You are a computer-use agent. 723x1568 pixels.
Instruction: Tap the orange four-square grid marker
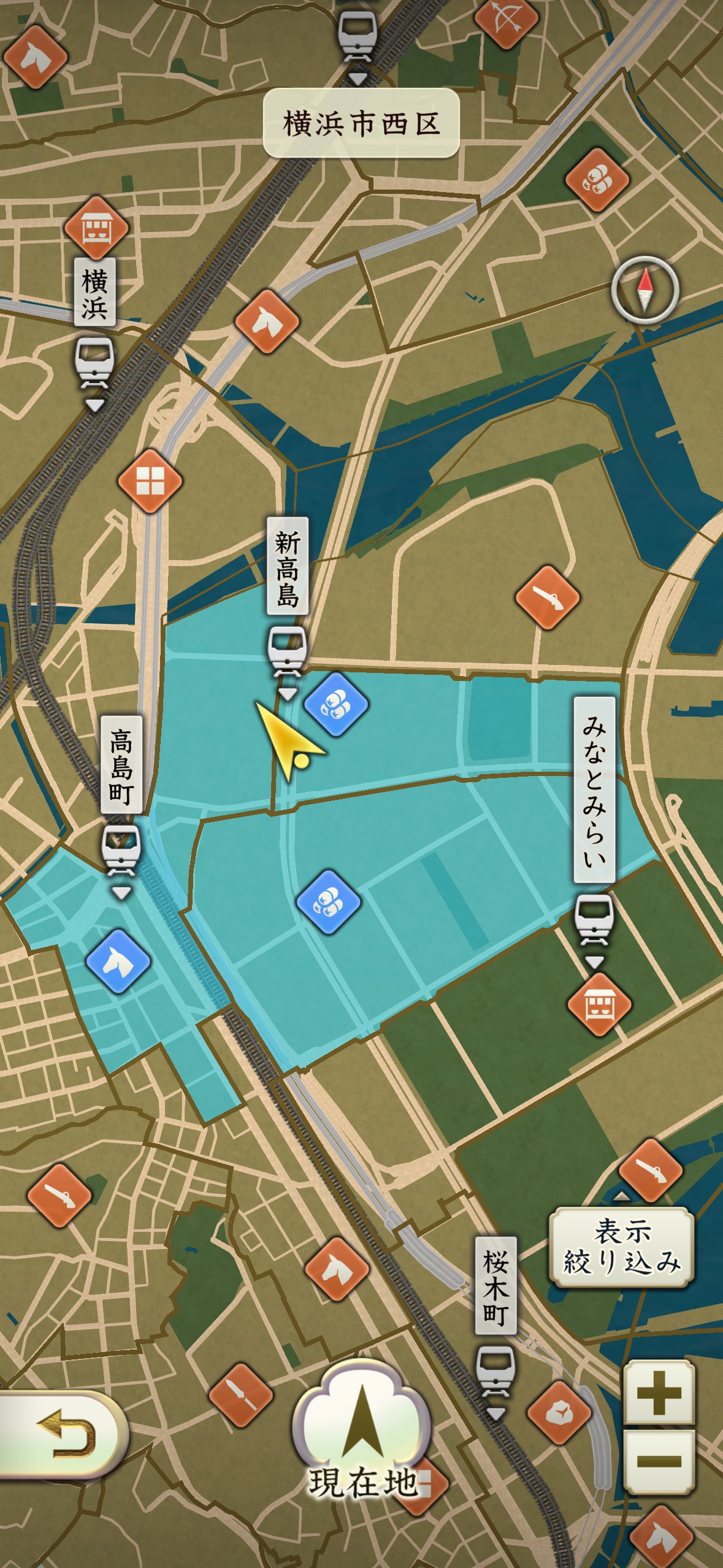click(x=150, y=480)
